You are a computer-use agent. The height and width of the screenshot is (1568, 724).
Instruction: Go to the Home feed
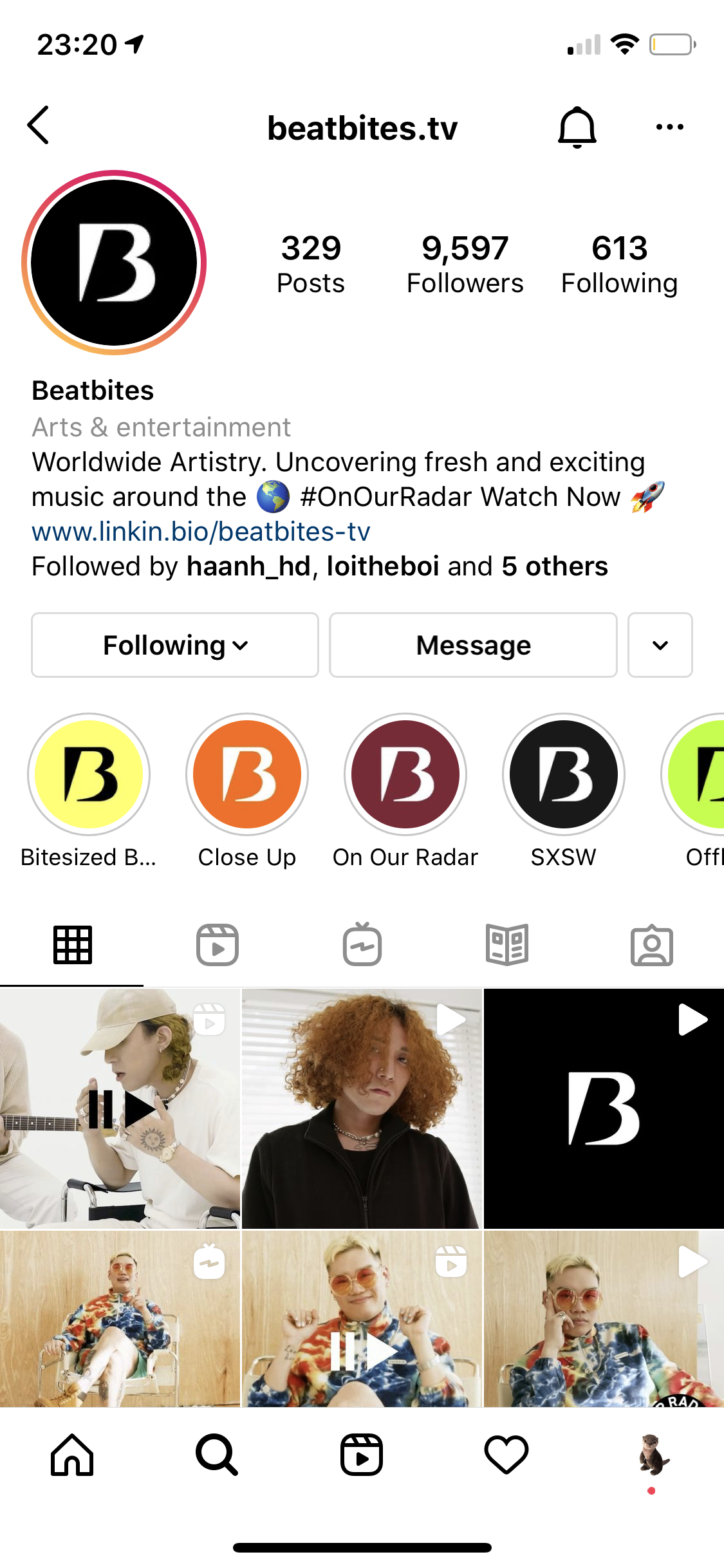pos(72,1455)
